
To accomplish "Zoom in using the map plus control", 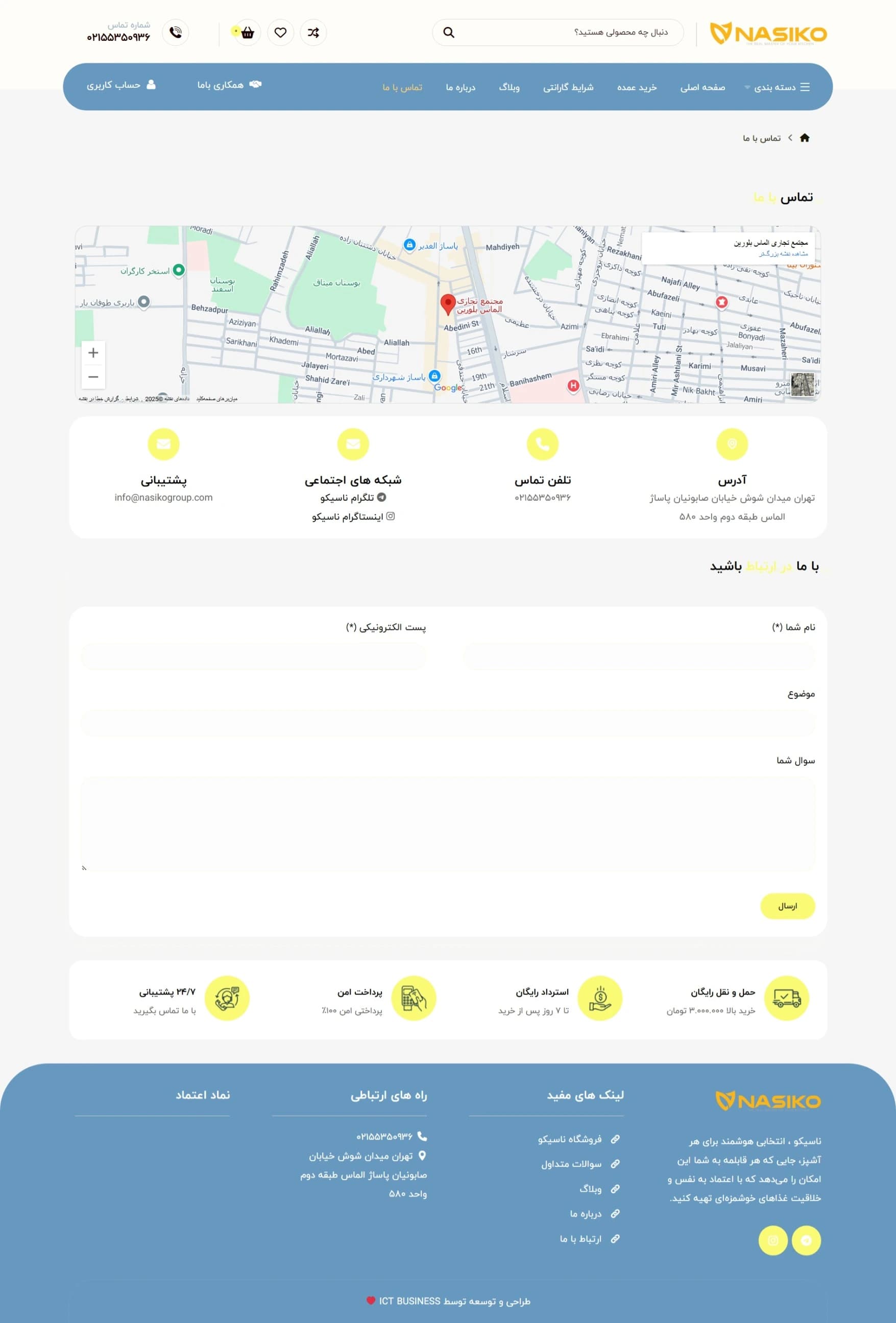I will coord(93,353).
